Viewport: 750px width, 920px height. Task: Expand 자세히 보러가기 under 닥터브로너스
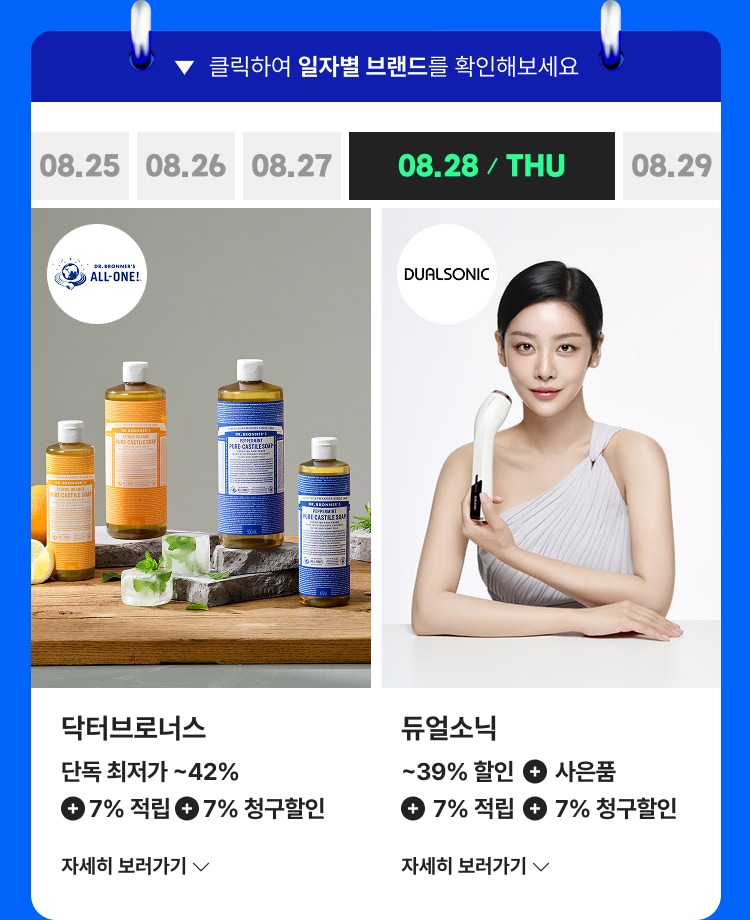pyautogui.click(x=135, y=866)
